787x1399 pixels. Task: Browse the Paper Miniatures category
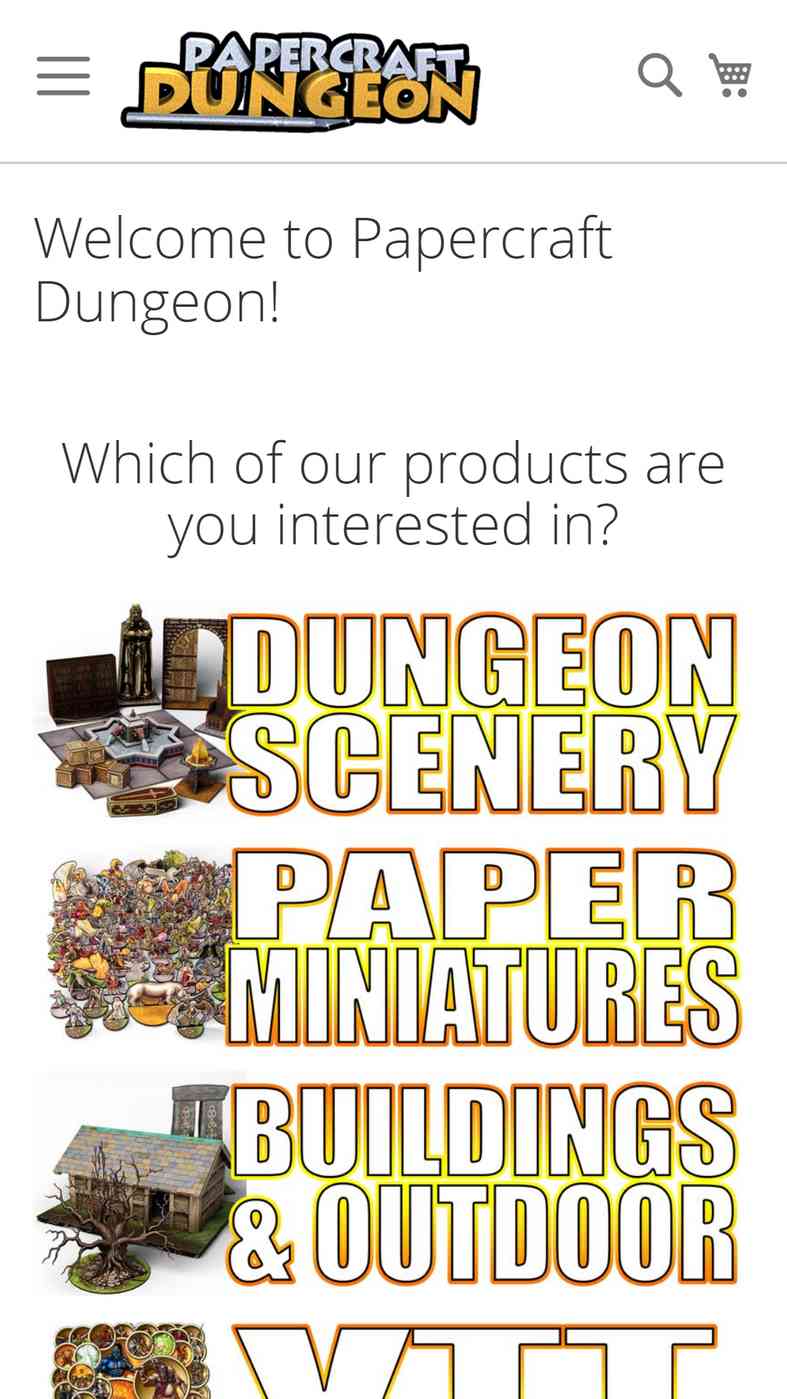pos(390,947)
